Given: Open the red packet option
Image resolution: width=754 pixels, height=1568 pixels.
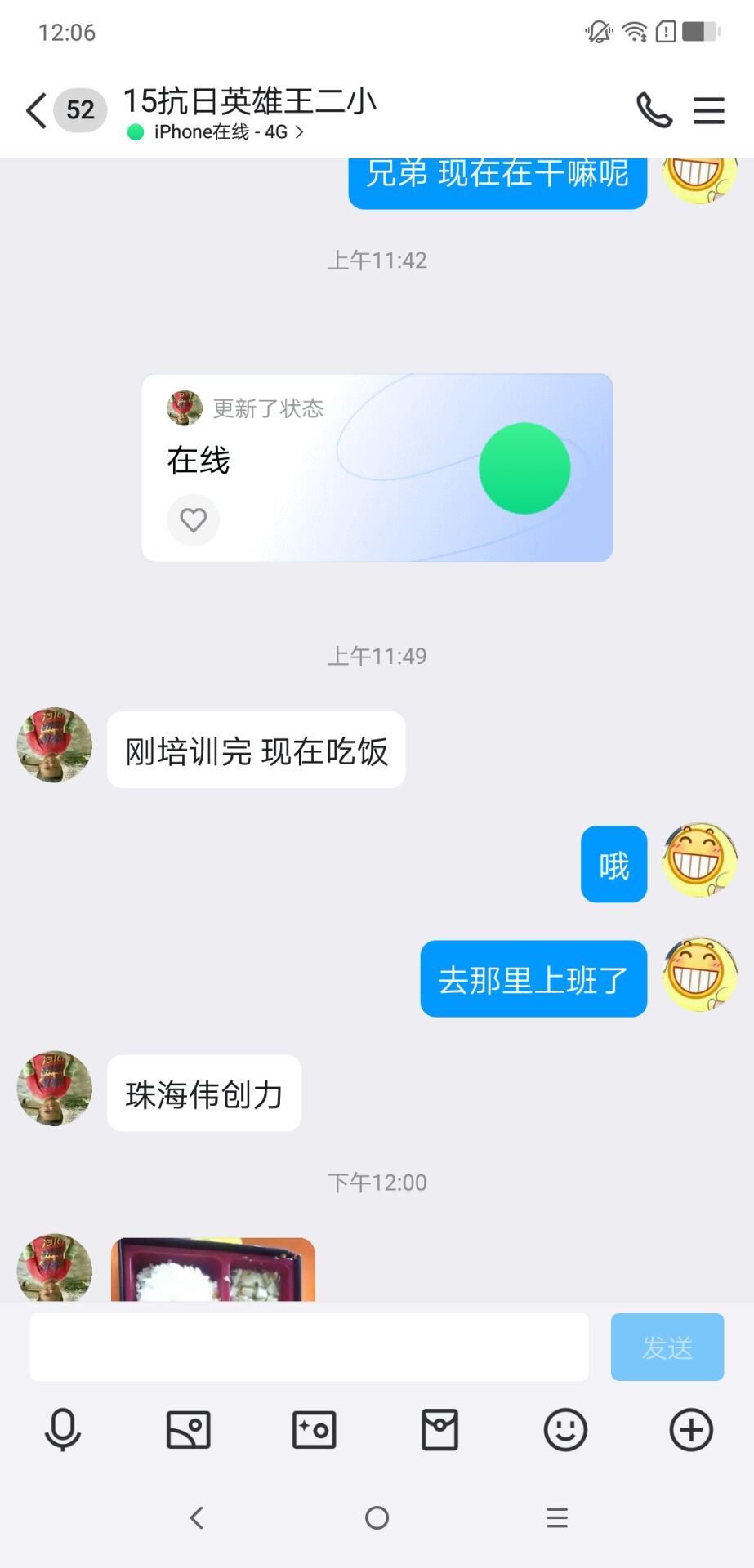Looking at the screenshot, I should pyautogui.click(x=439, y=1430).
